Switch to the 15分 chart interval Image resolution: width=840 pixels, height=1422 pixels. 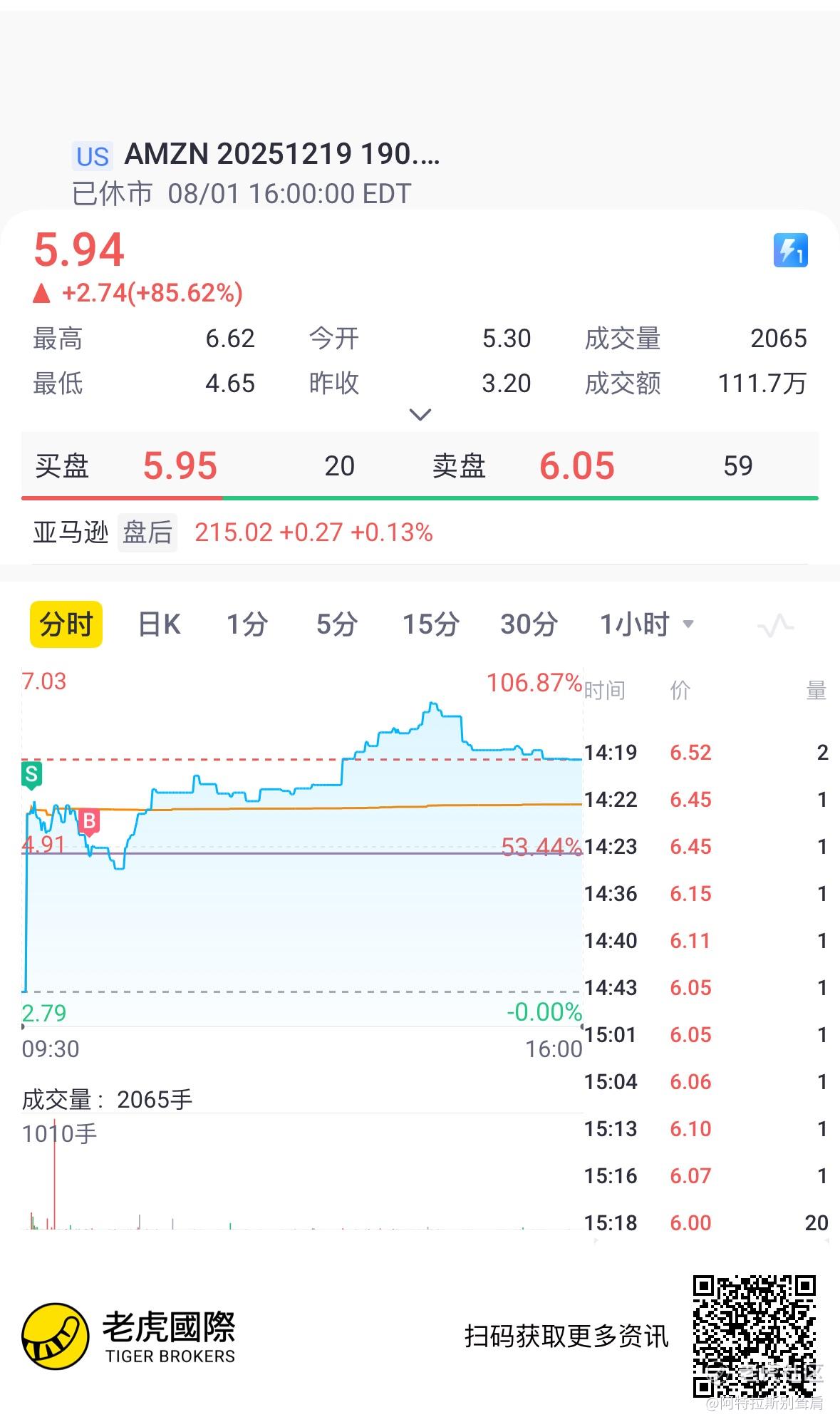click(431, 624)
